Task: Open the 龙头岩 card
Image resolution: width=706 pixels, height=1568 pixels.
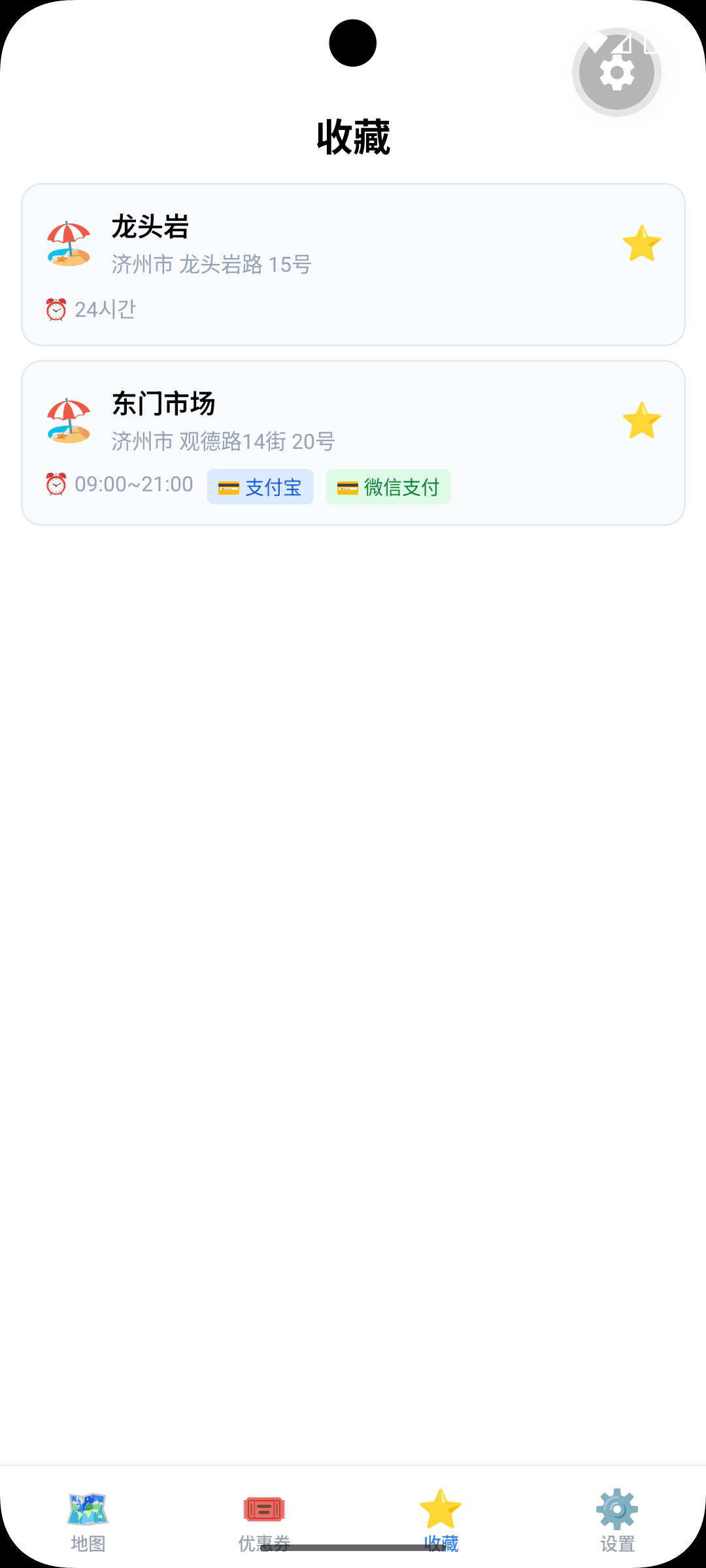Action: (x=353, y=265)
